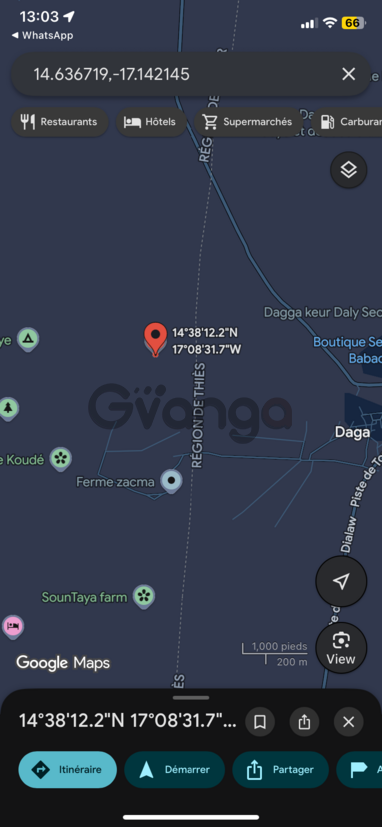Clear the coordinates in the search bar

click(348, 74)
